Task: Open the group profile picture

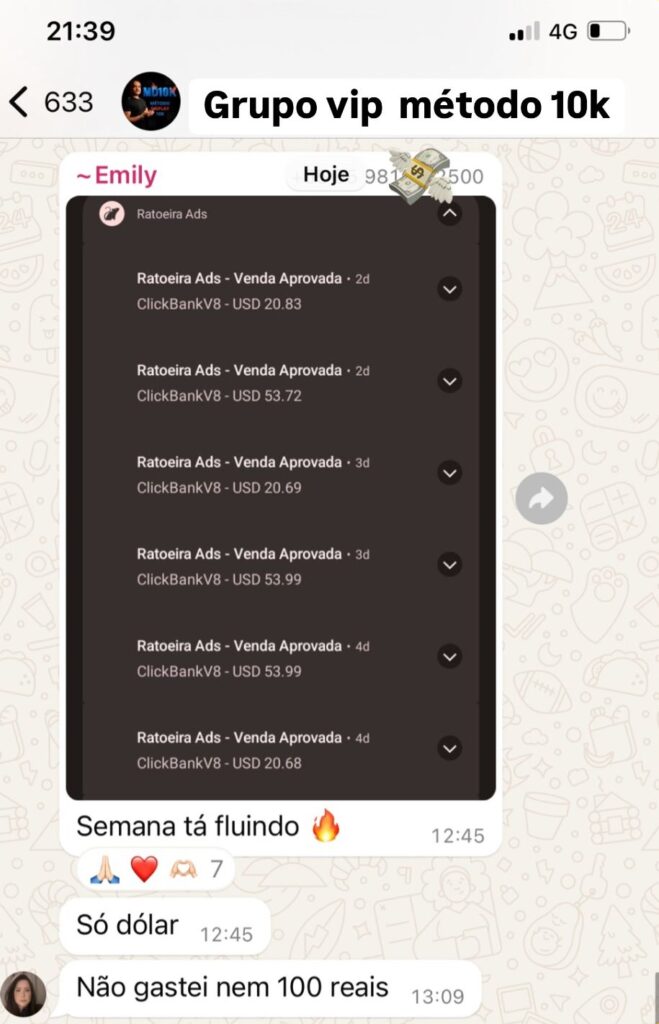Action: pos(151,101)
